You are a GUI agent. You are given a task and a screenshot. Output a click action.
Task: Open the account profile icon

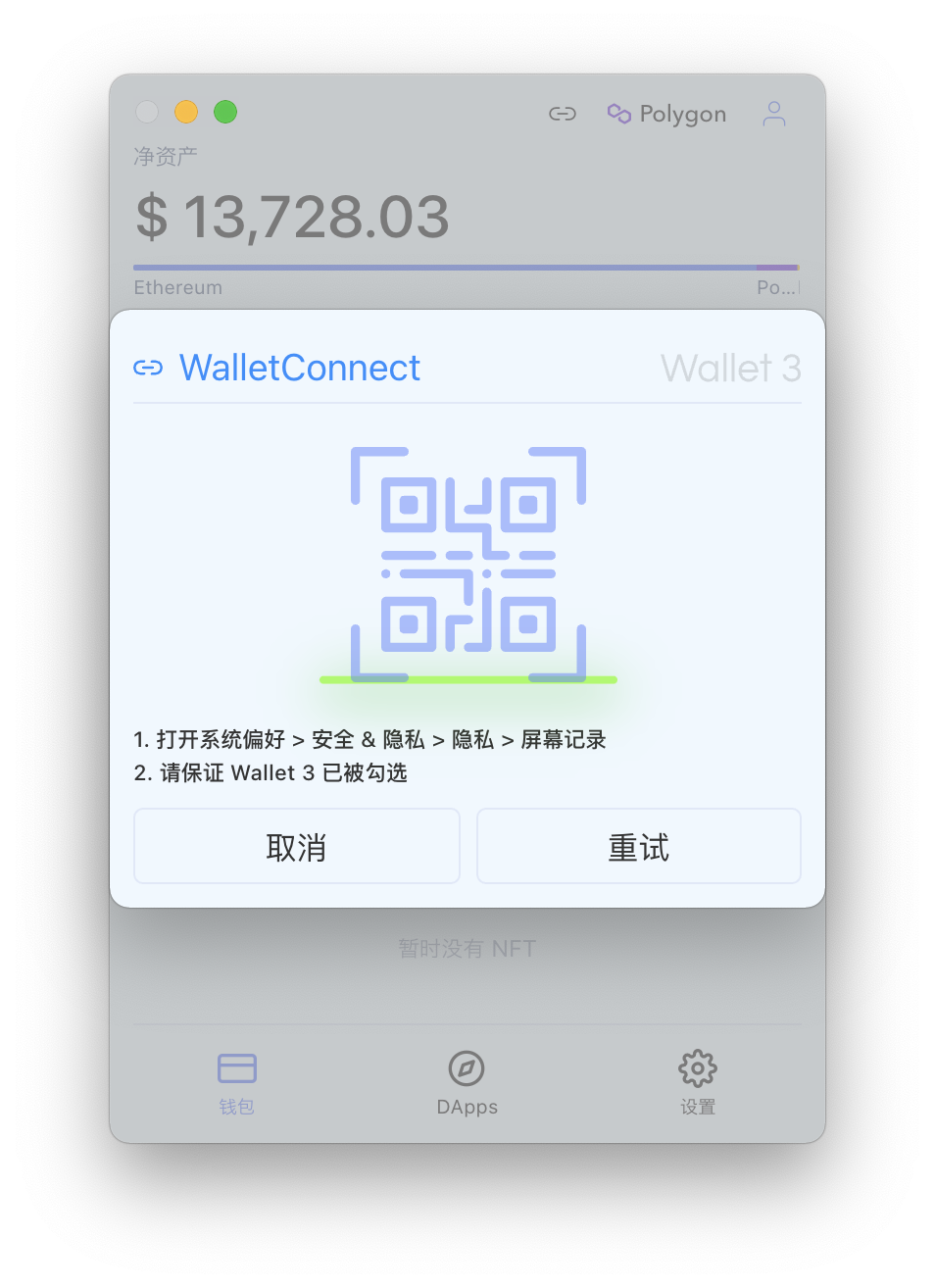(x=773, y=114)
